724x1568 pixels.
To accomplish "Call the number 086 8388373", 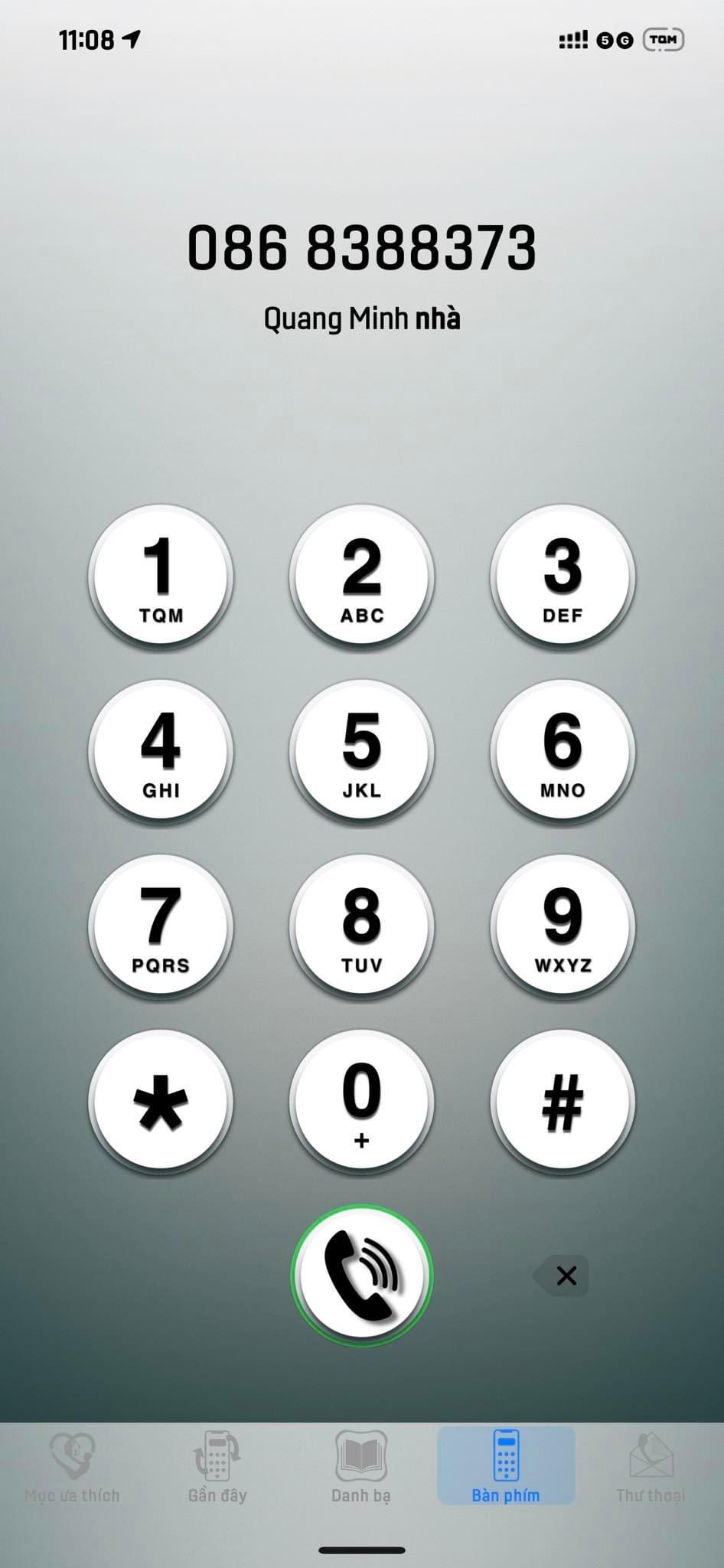I will click(361, 1276).
